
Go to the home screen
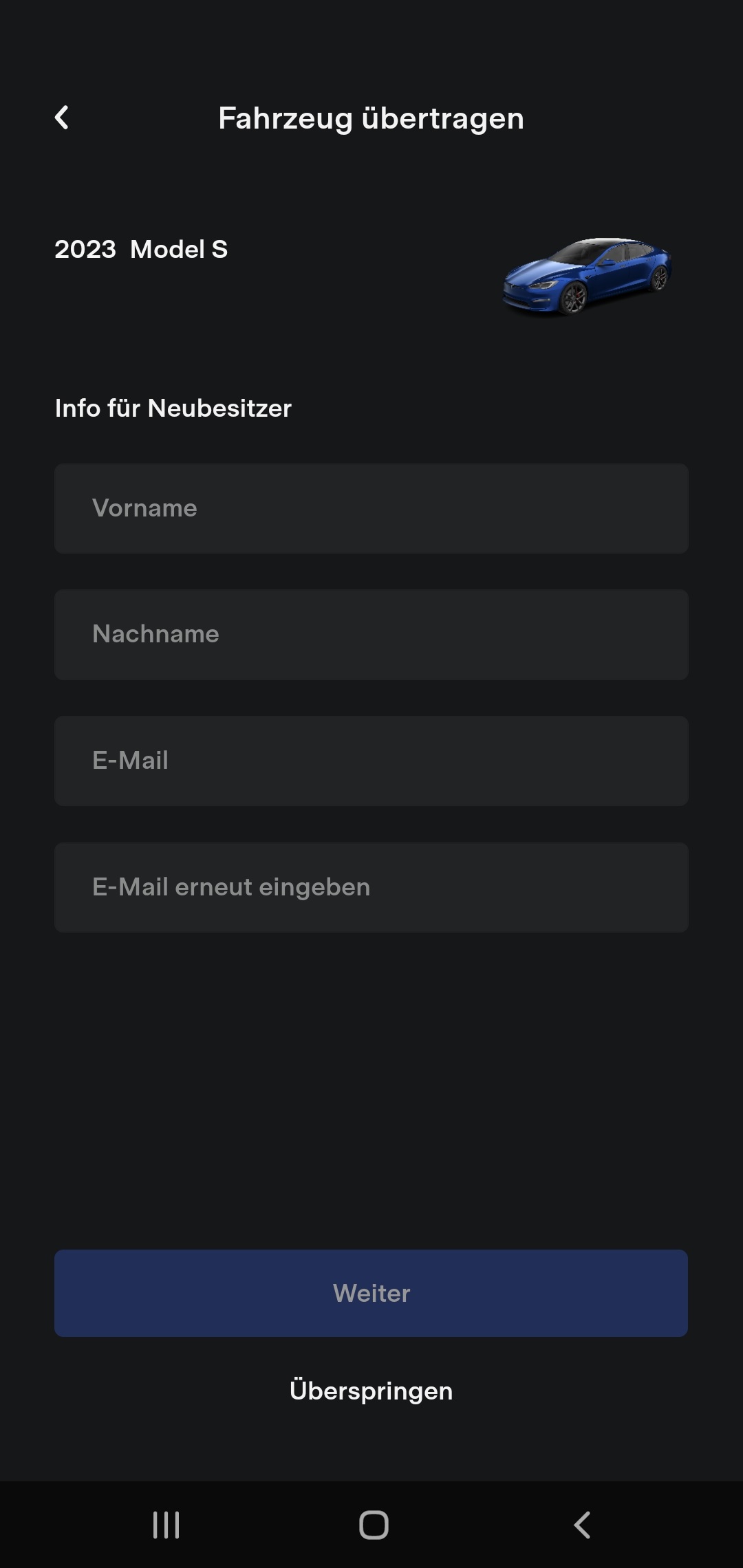click(374, 1525)
